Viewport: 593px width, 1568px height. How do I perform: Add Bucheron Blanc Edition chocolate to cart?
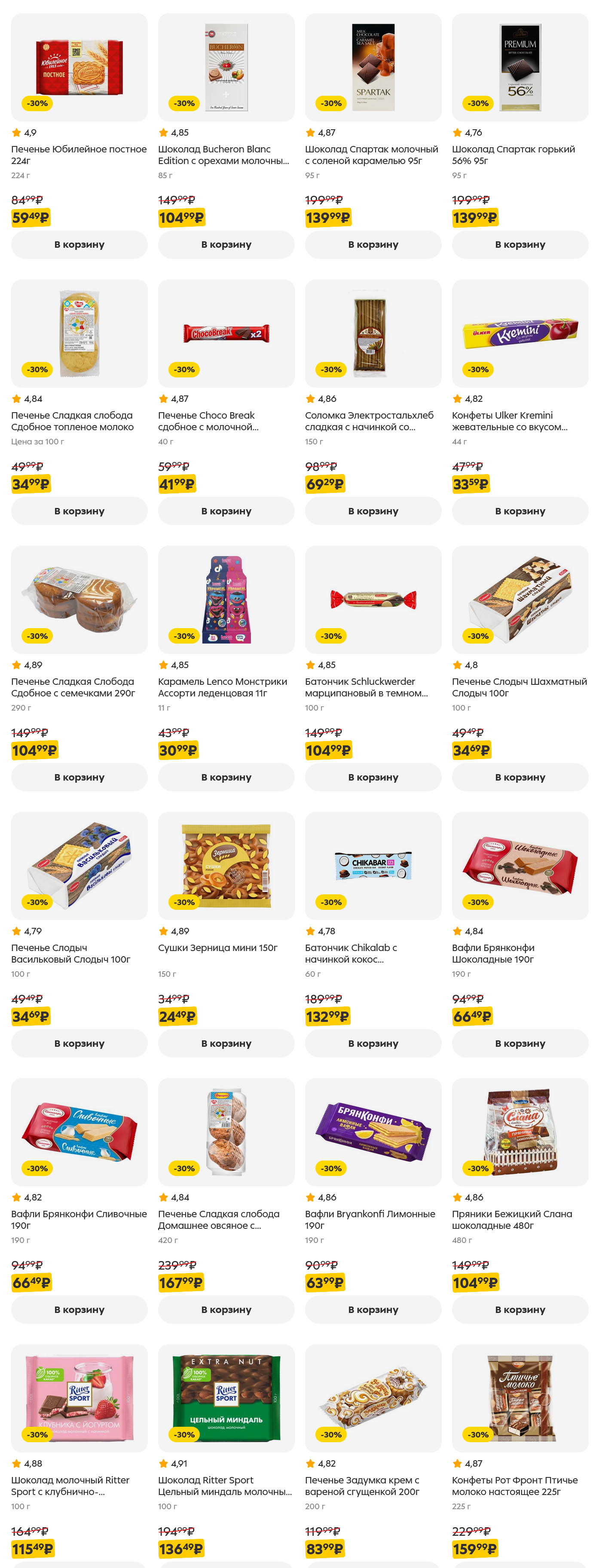coord(226,244)
